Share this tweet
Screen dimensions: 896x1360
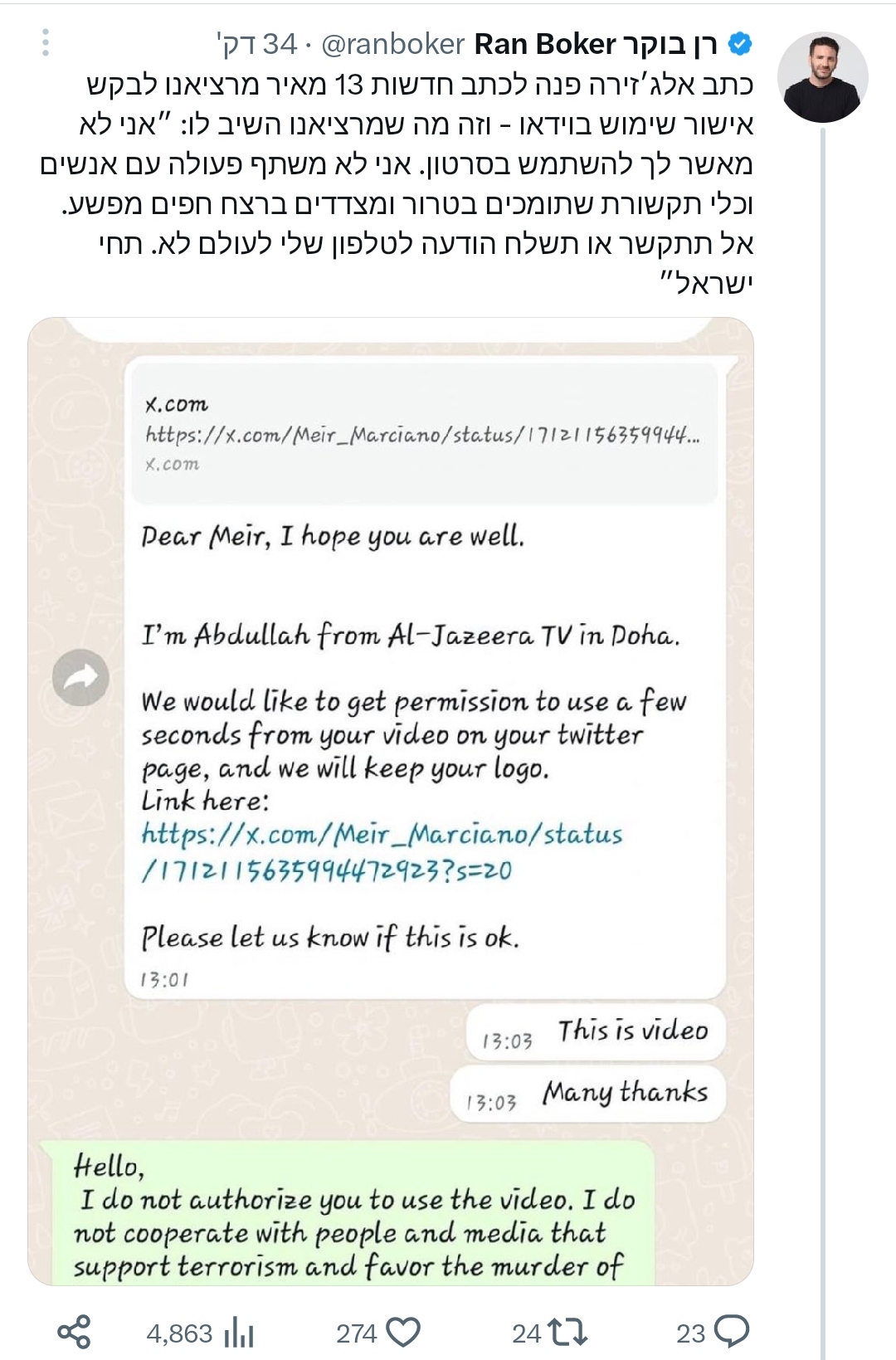[x=73, y=1333]
